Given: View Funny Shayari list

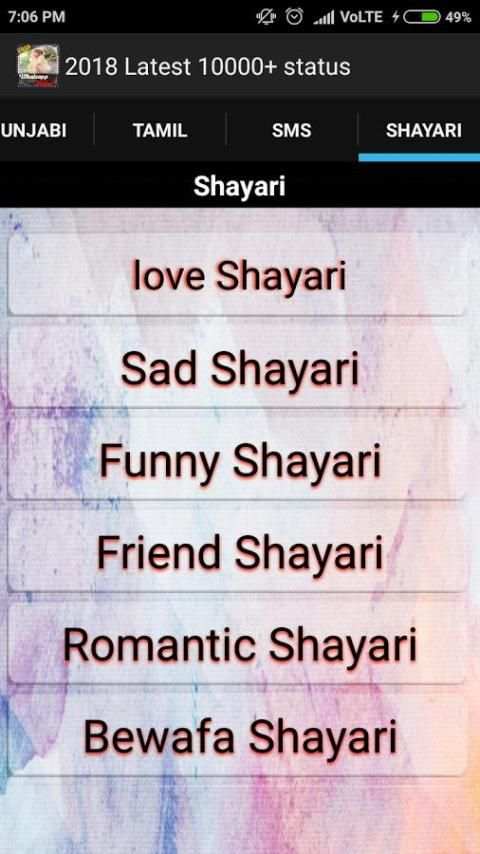Looking at the screenshot, I should [x=238, y=460].
